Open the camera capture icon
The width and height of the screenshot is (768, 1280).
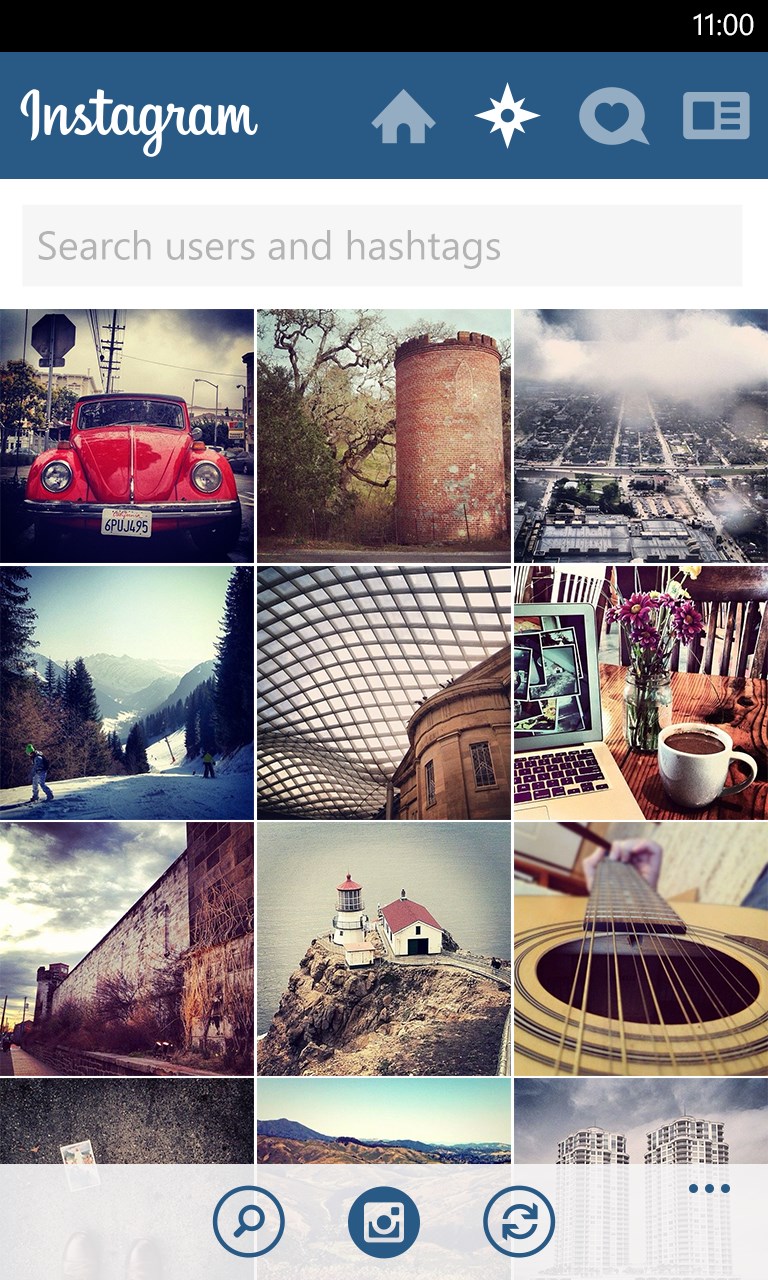pyautogui.click(x=384, y=1221)
